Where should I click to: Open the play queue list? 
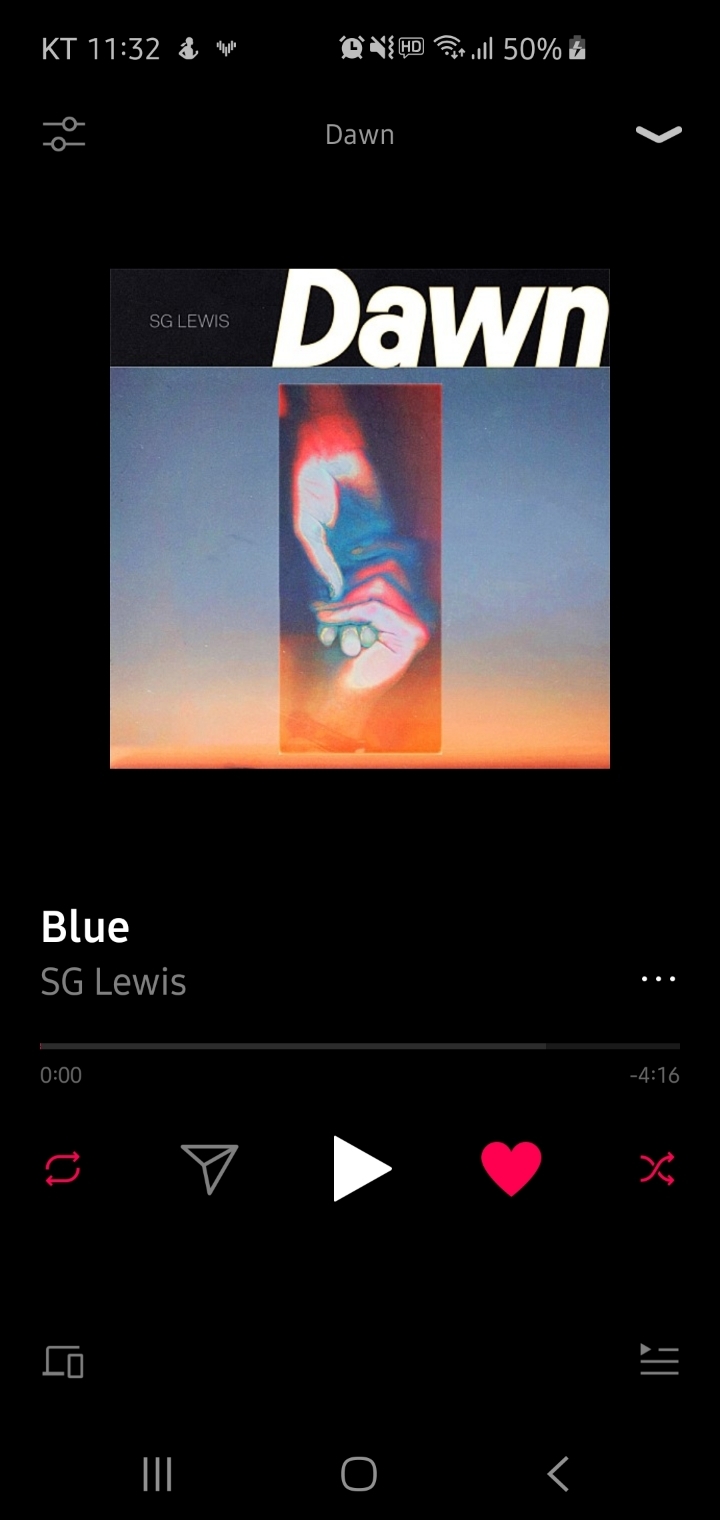(x=659, y=1360)
